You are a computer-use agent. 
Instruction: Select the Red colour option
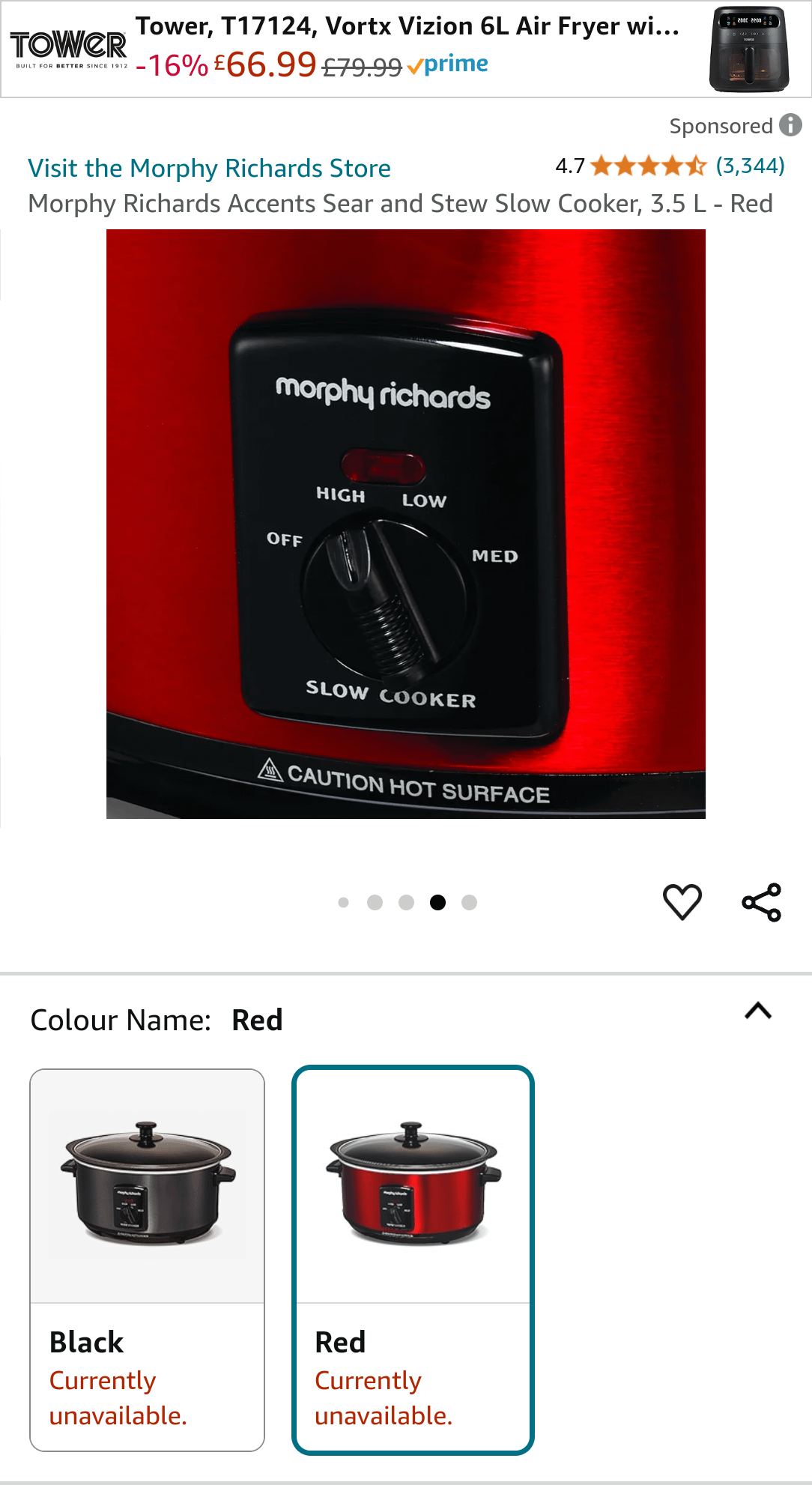pos(413,1260)
